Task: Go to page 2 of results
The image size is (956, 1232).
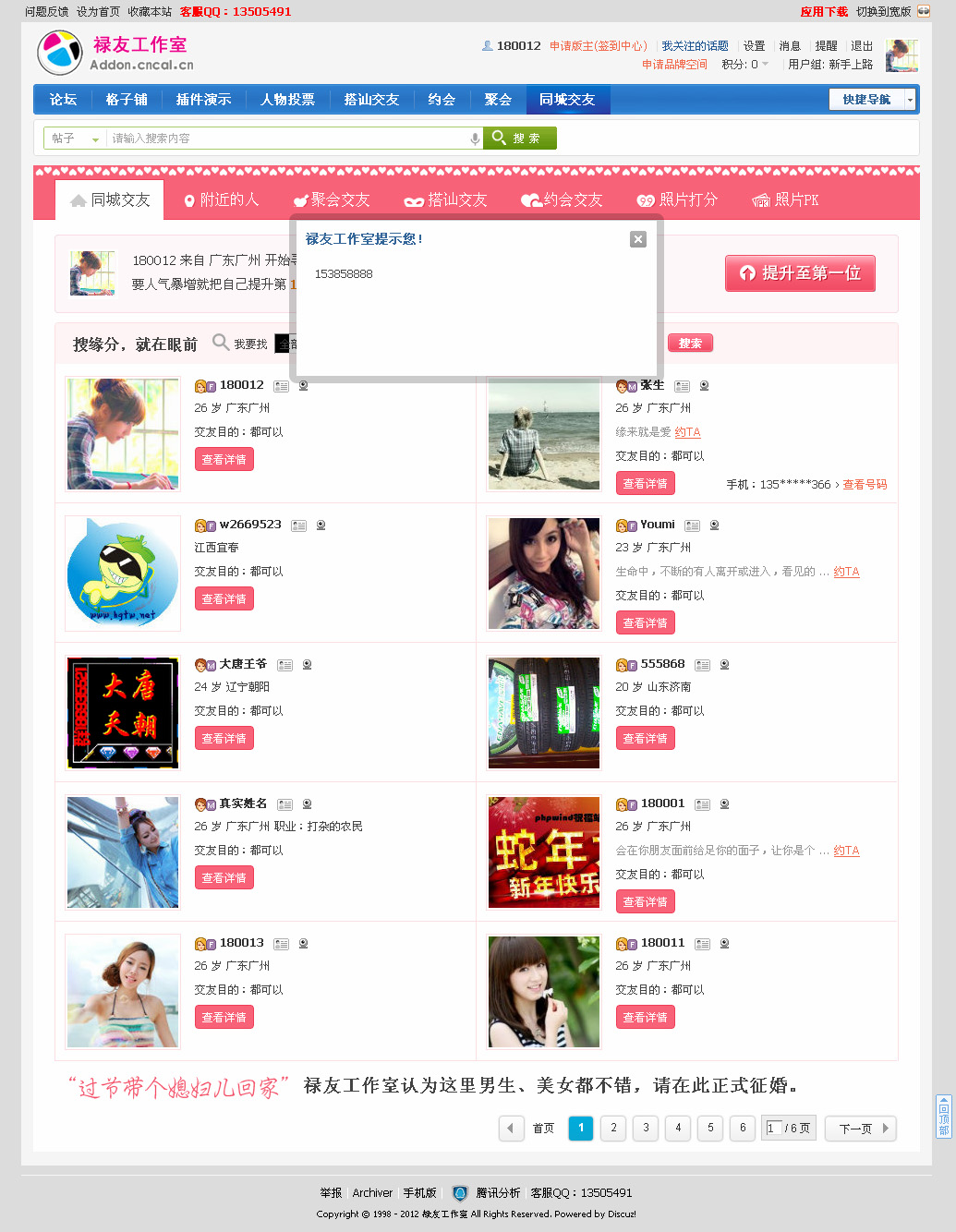Action: [x=613, y=1128]
